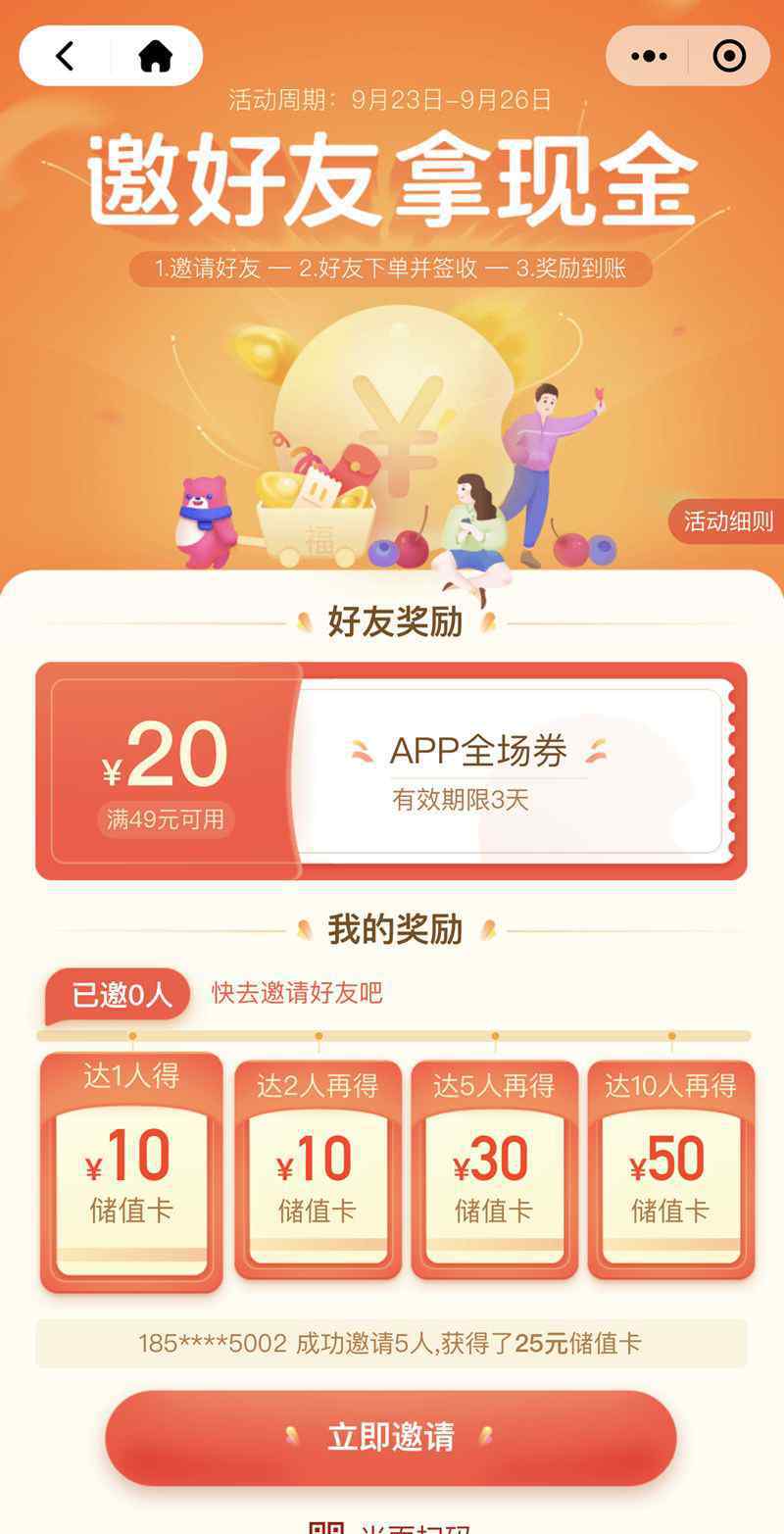The height and width of the screenshot is (1534, 784).
Task: Open 活动细则 activity rules
Action: pyautogui.click(x=727, y=521)
